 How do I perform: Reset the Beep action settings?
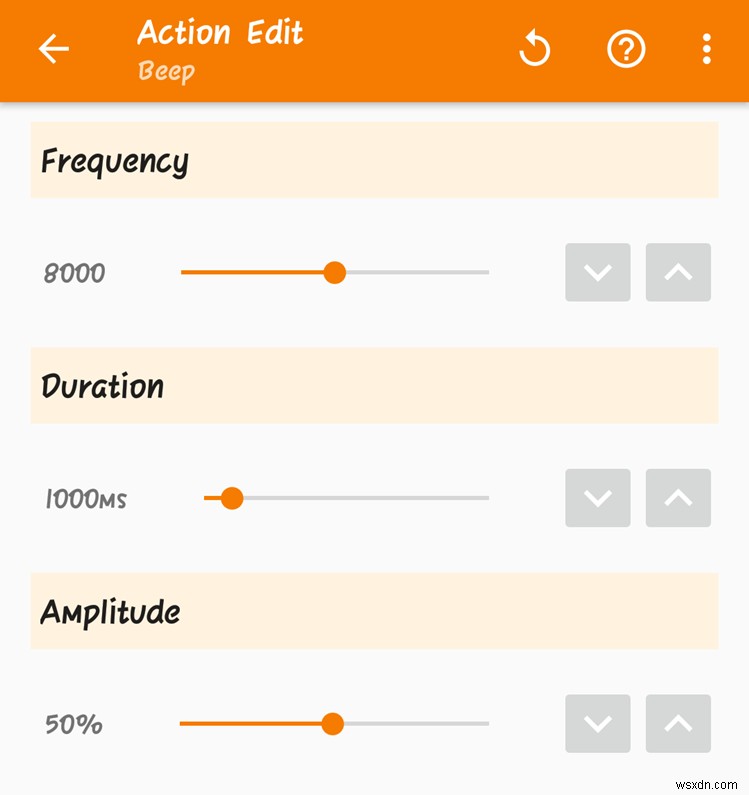tap(535, 49)
